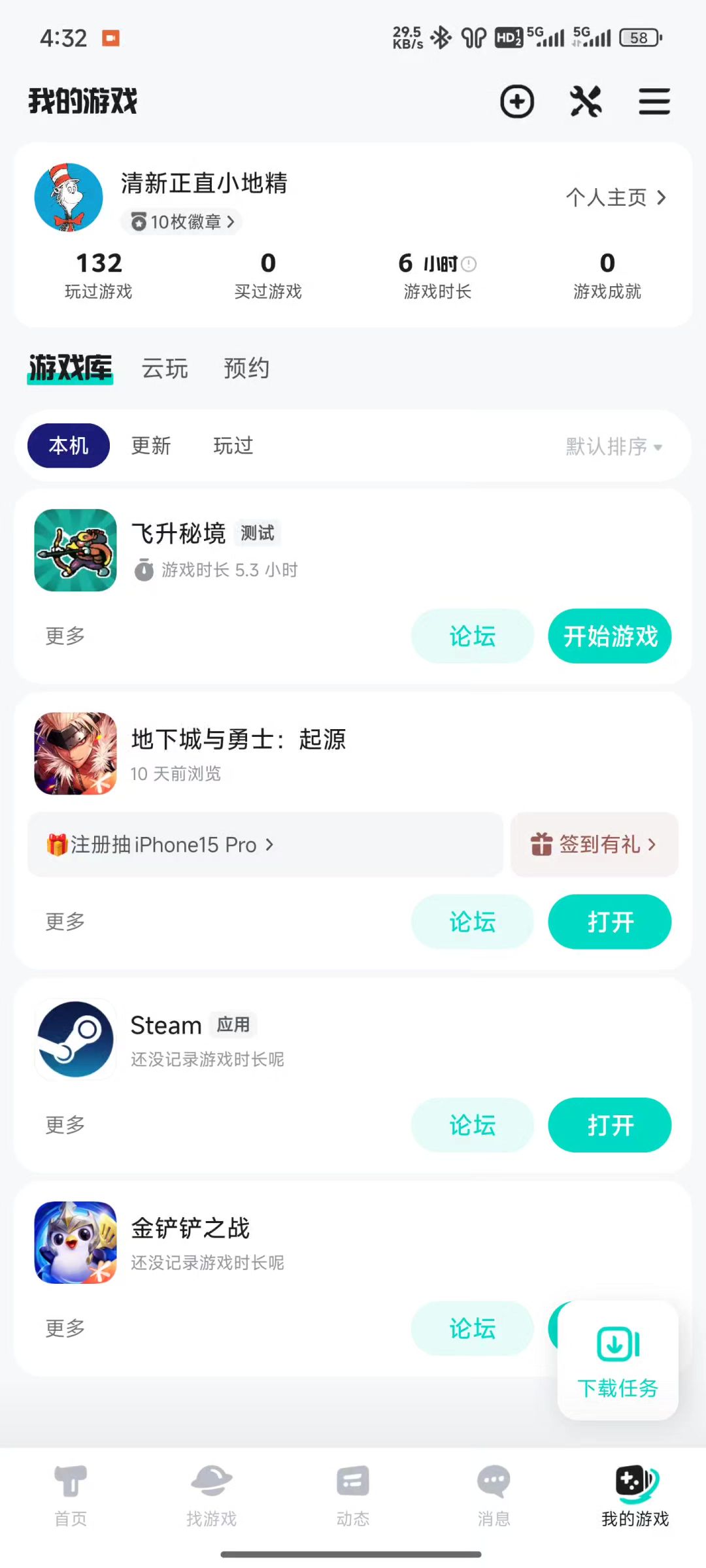Go to 个人主页 profile page

coord(616,197)
